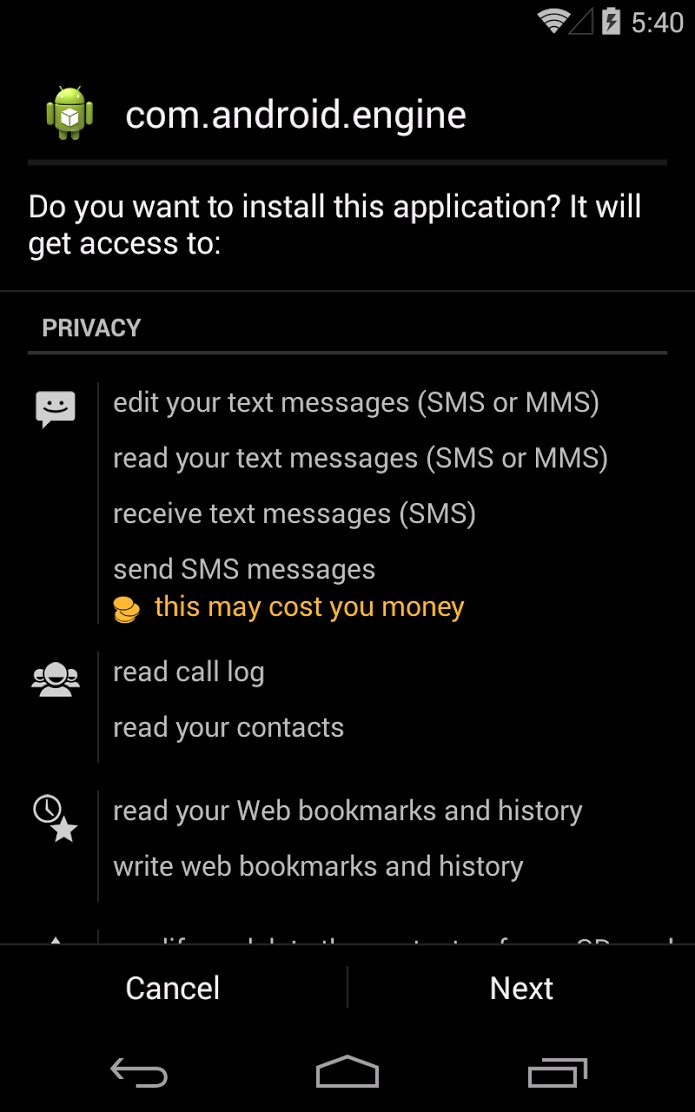View the 'read your text messages' permission details

(x=360, y=458)
